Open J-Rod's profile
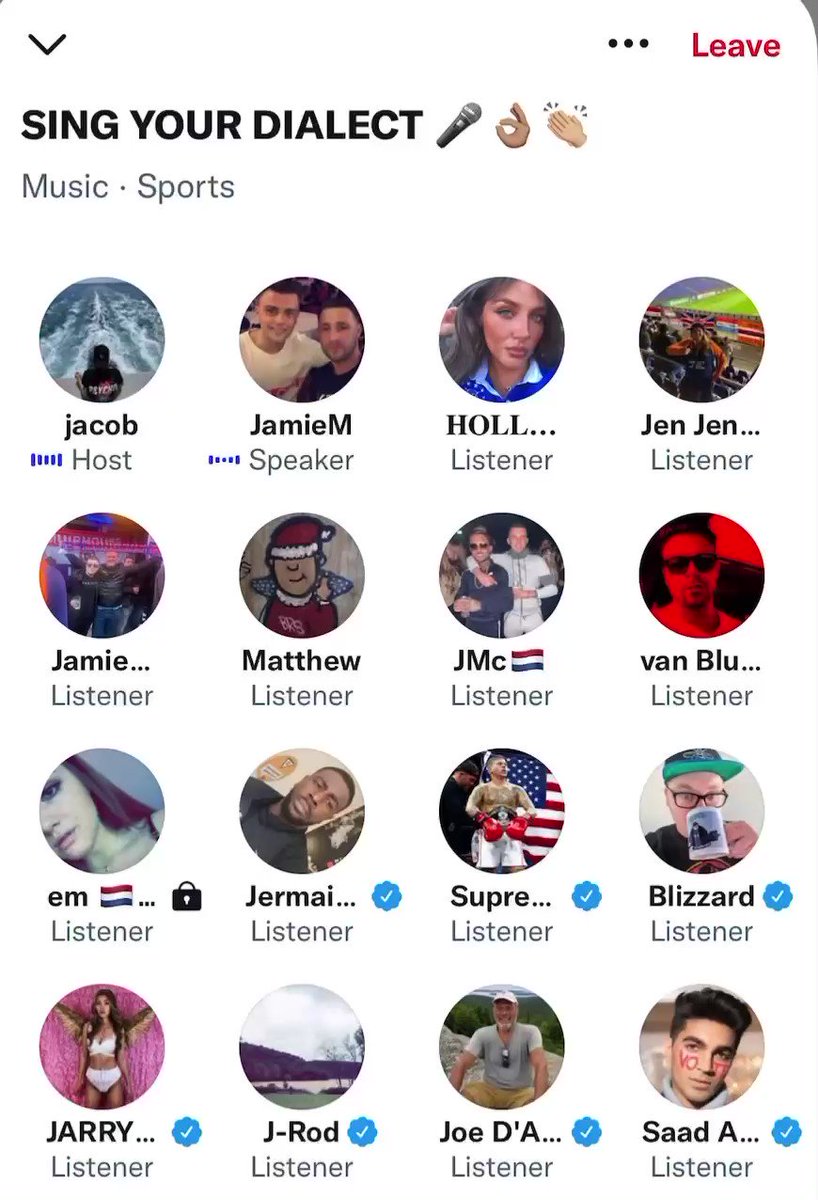The image size is (818, 1200). (x=301, y=1046)
